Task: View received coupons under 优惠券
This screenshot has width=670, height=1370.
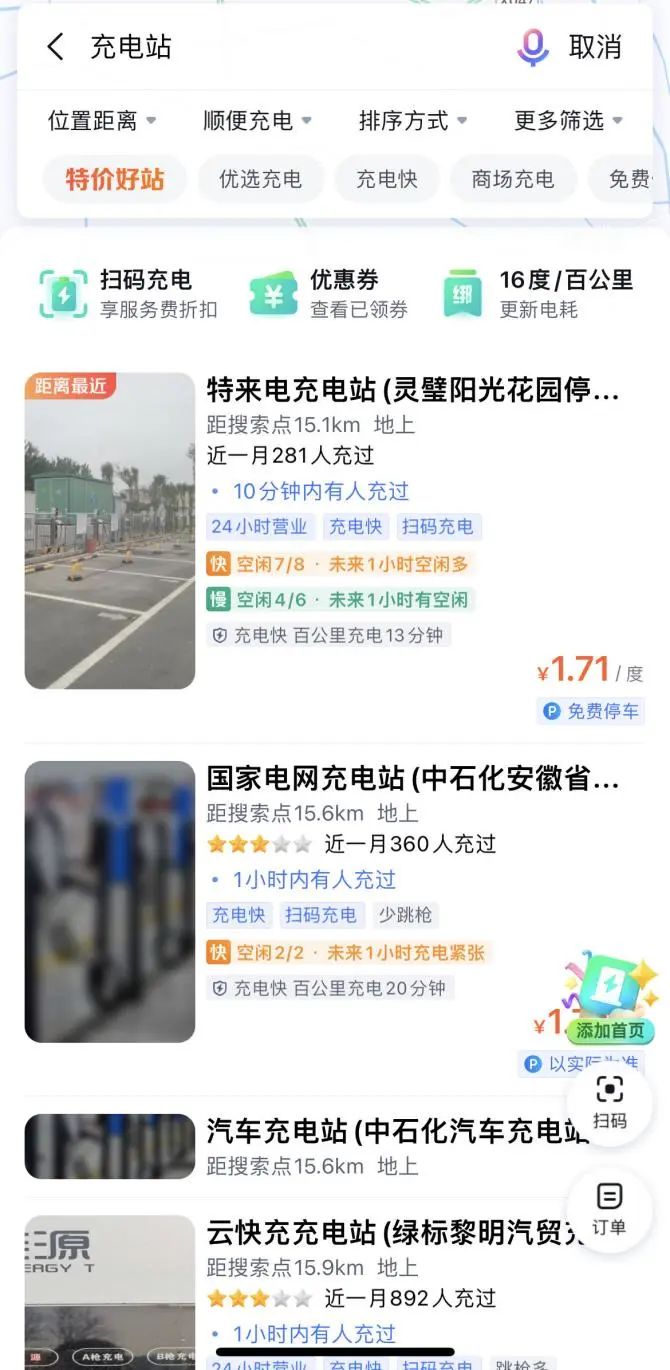Action: [x=328, y=294]
